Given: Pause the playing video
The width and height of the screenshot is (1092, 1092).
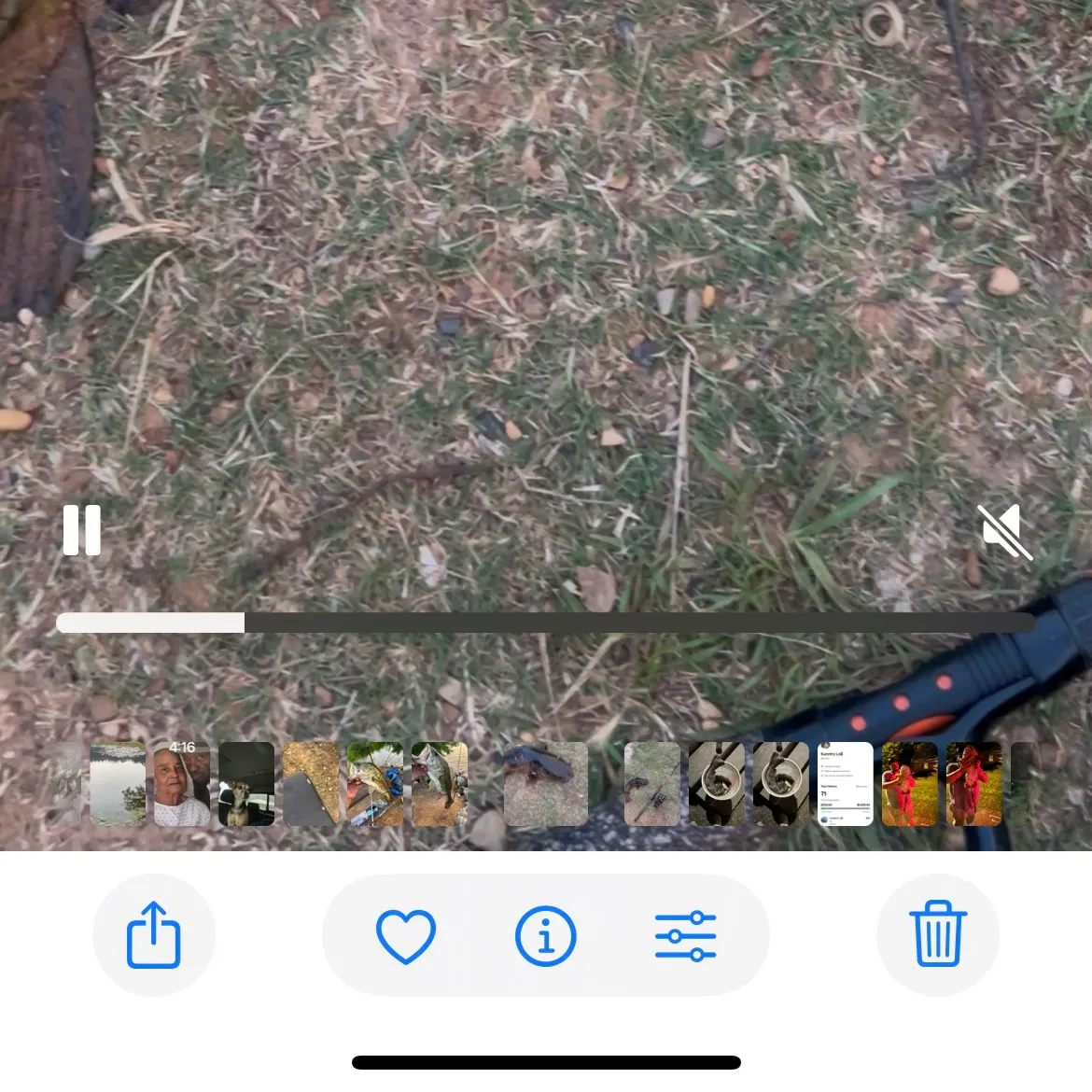Looking at the screenshot, I should [x=82, y=530].
